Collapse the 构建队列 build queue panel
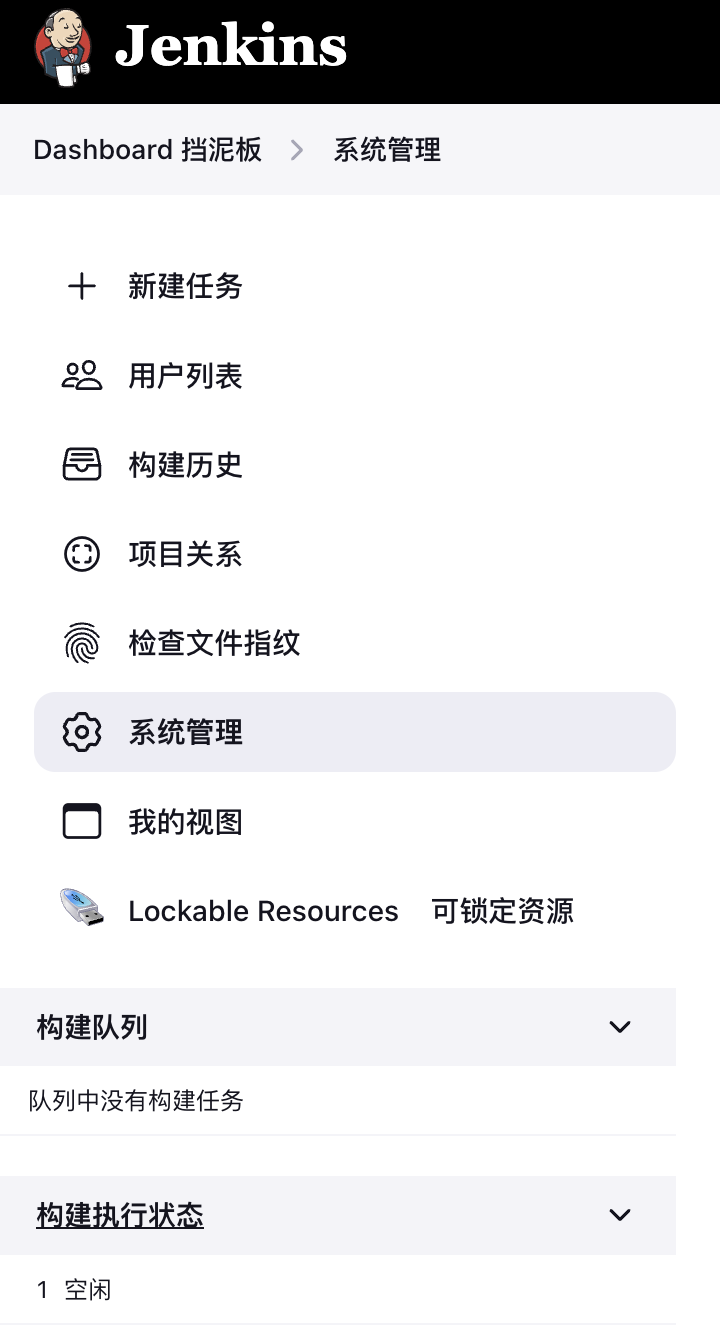The image size is (720, 1338). (x=620, y=1027)
